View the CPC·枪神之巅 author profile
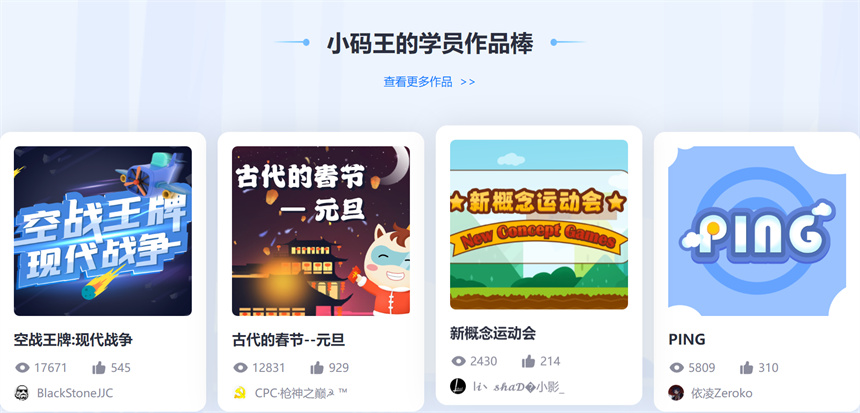The image size is (860, 413). 300,393
